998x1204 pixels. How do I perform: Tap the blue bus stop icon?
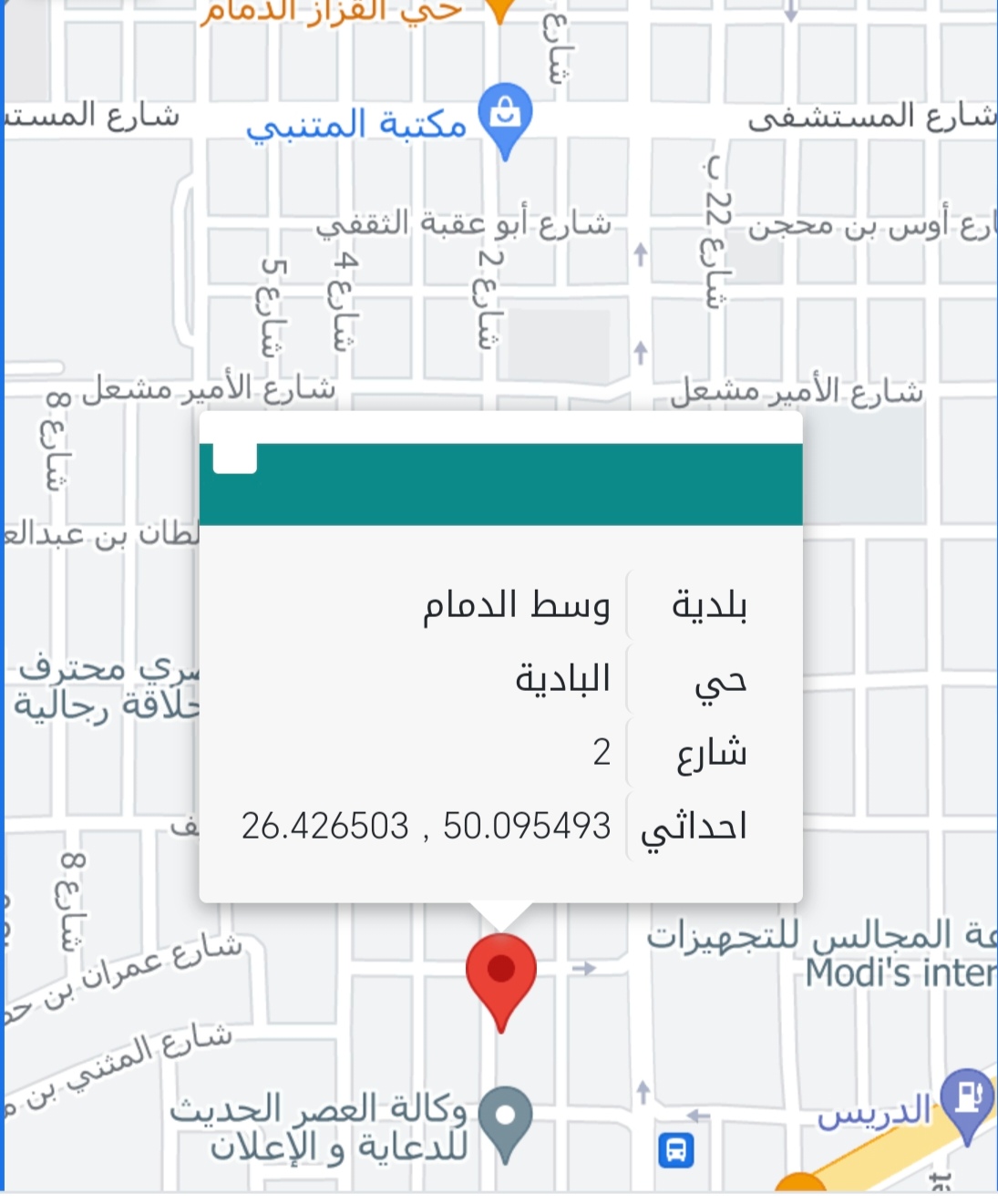click(675, 1150)
